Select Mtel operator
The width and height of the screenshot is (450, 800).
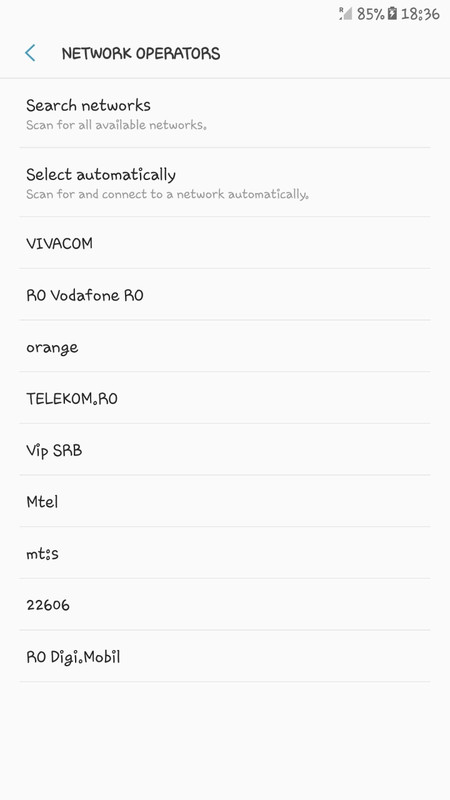[x=225, y=502]
